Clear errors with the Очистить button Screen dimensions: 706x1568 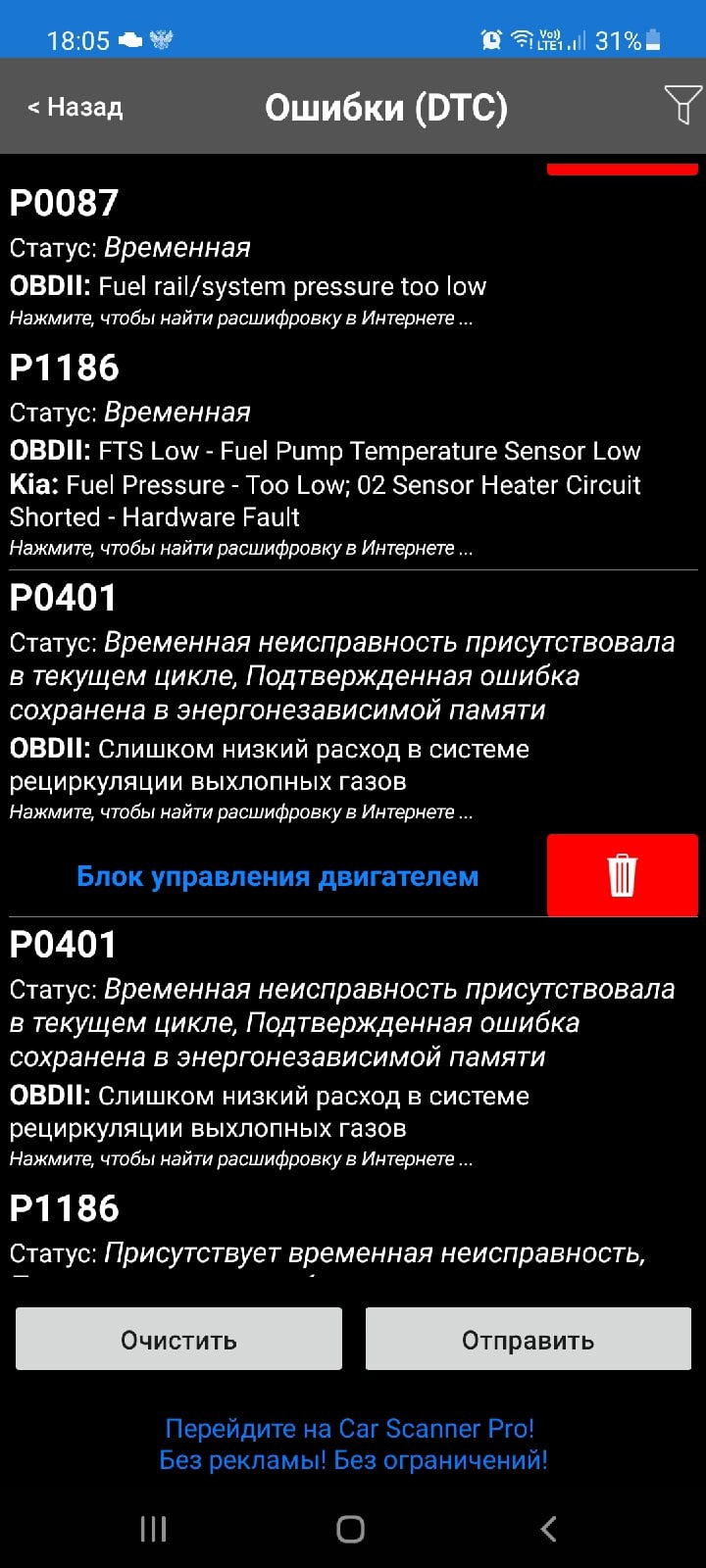[x=177, y=1339]
